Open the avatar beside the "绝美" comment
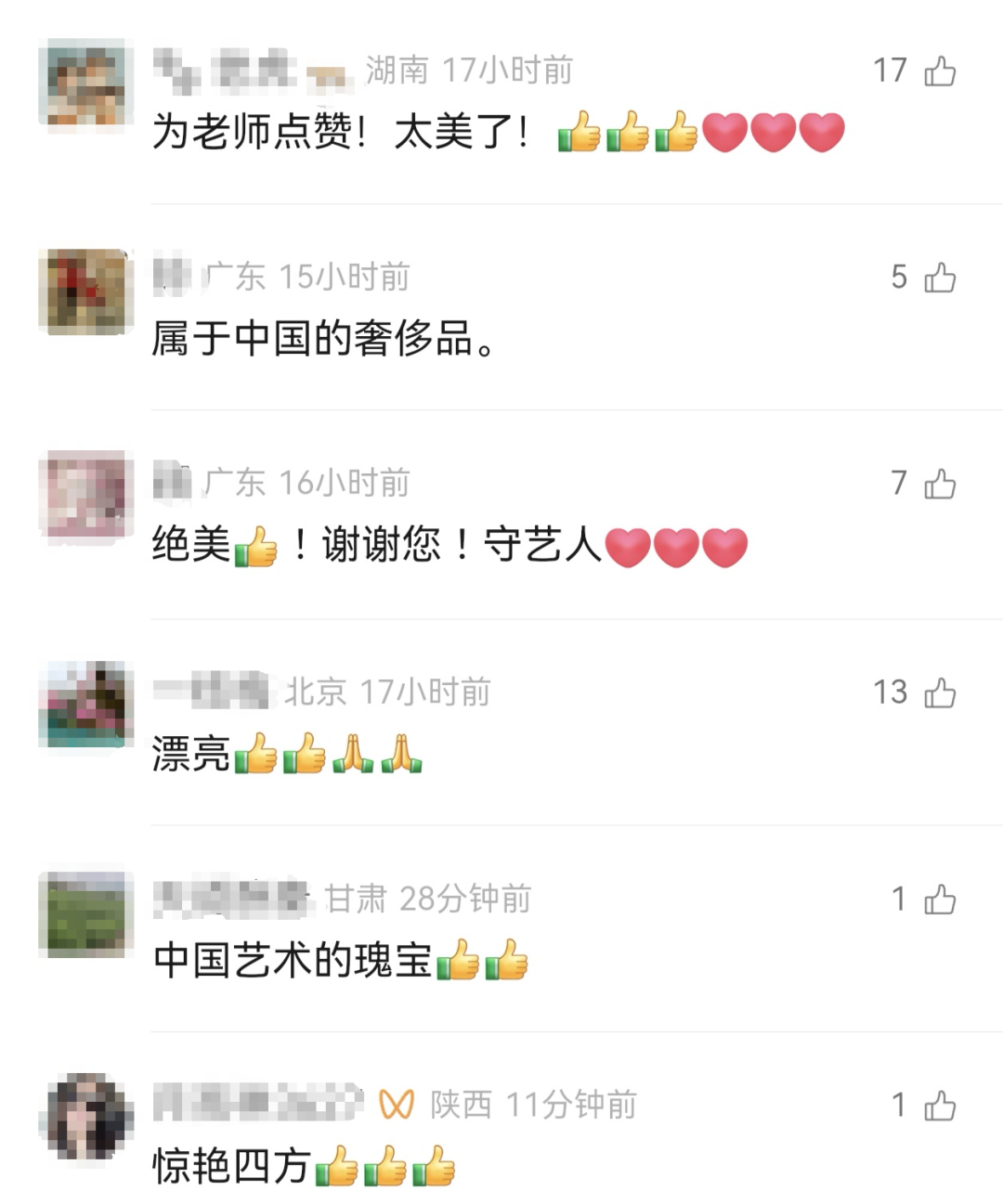This screenshot has height=1204, width=1003. (x=85, y=497)
